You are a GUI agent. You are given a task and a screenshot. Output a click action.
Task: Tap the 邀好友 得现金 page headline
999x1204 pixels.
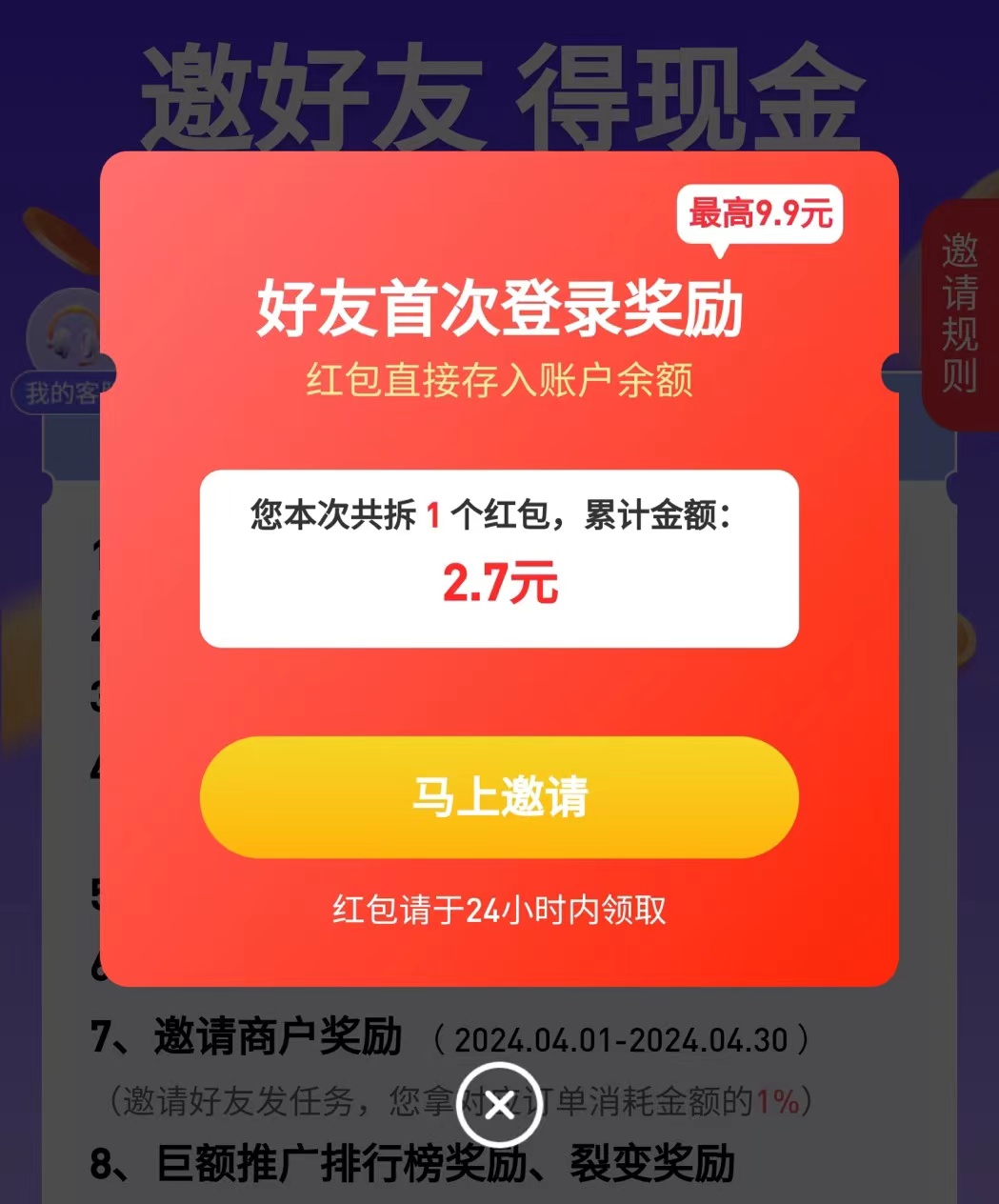499,90
